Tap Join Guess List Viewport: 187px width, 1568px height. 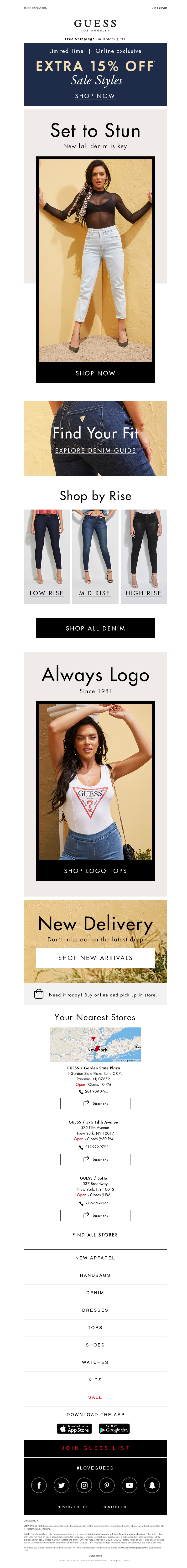[95, 1448]
